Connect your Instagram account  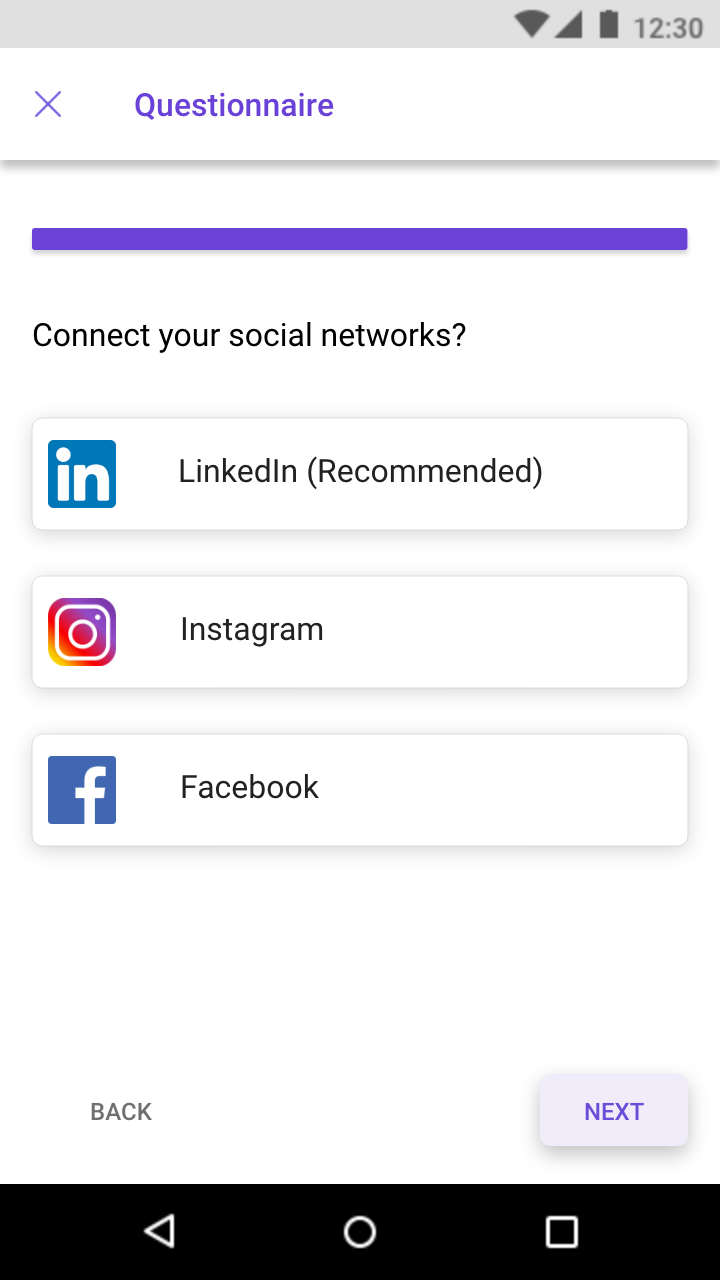coord(360,632)
